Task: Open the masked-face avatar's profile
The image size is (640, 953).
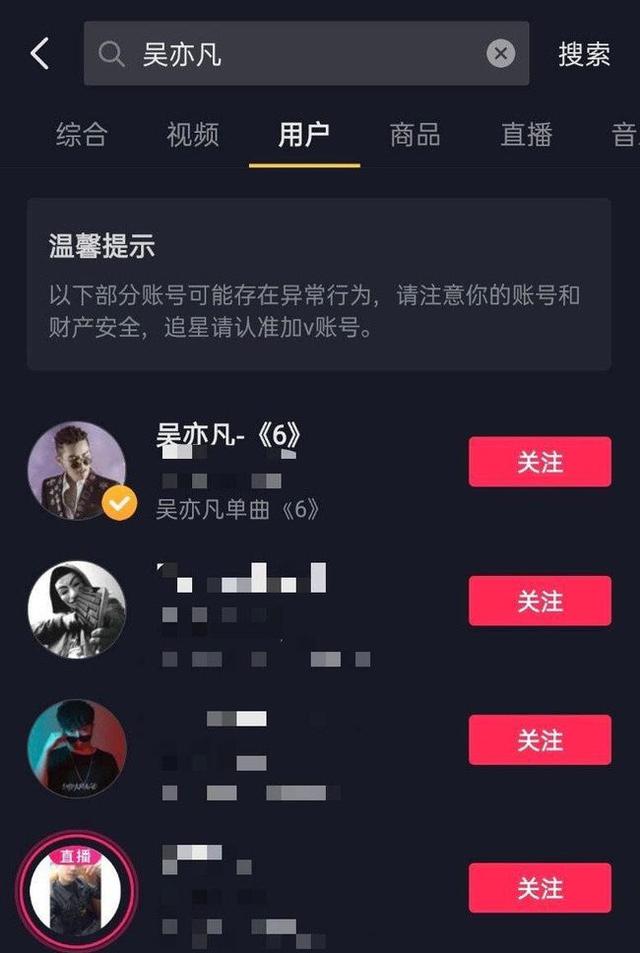Action: pyautogui.click(x=77, y=608)
